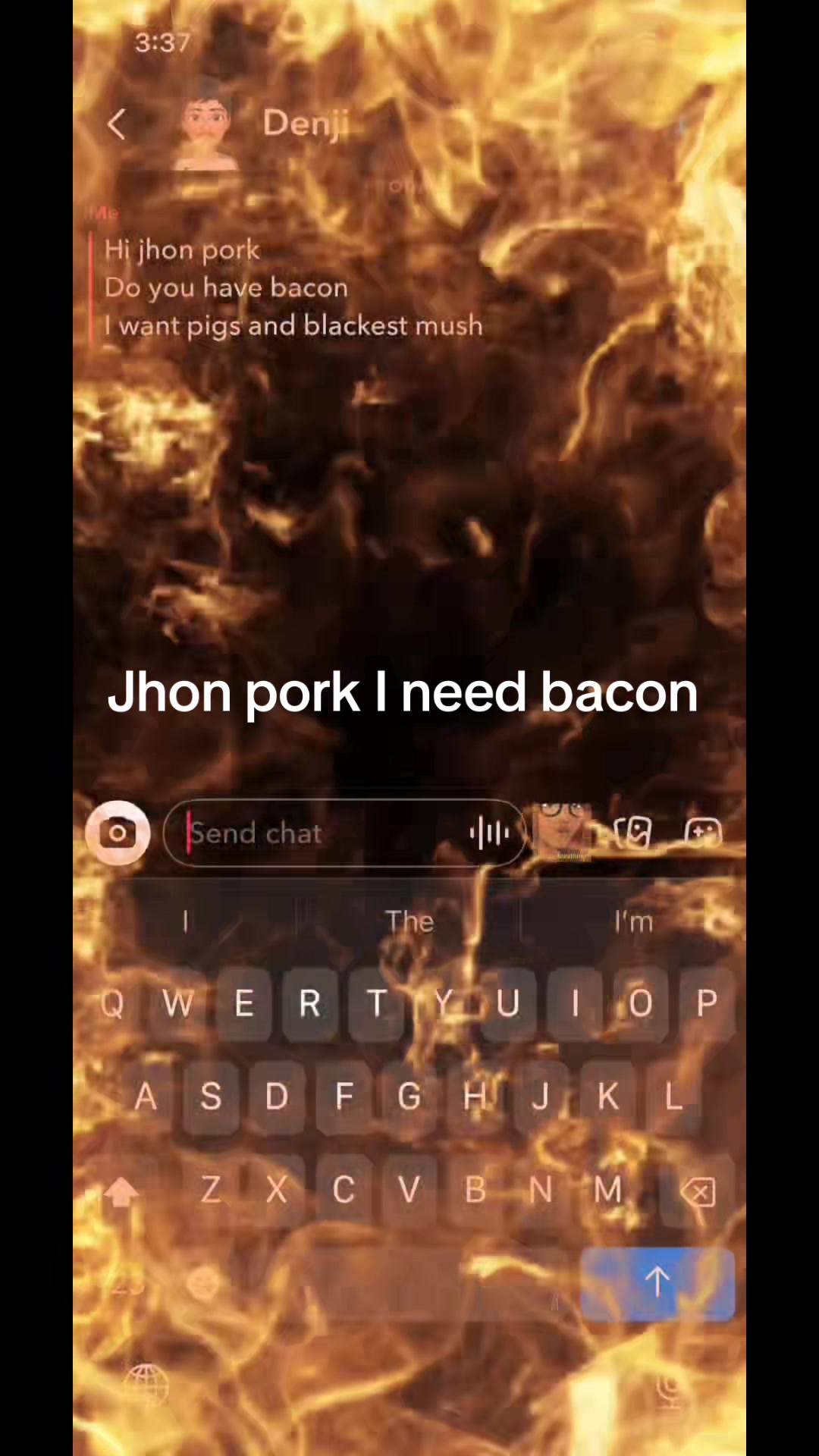Viewport: 819px width, 1456px height.
Task: Switch keyboard language with globe icon
Action: click(x=147, y=1382)
